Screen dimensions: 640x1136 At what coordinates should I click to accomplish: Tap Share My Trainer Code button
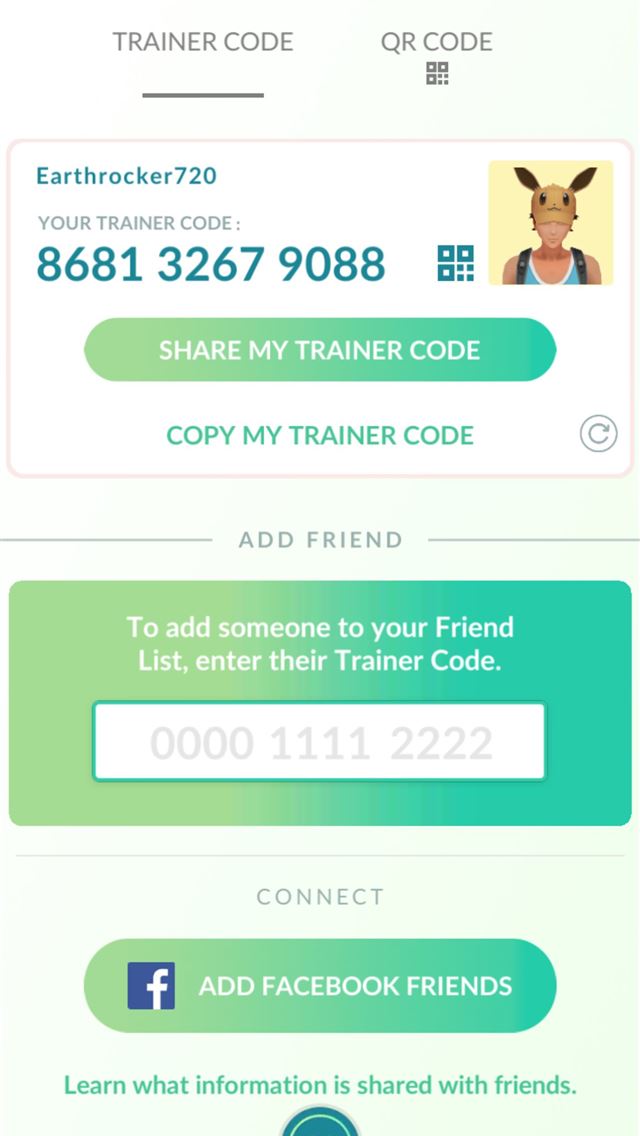(319, 350)
